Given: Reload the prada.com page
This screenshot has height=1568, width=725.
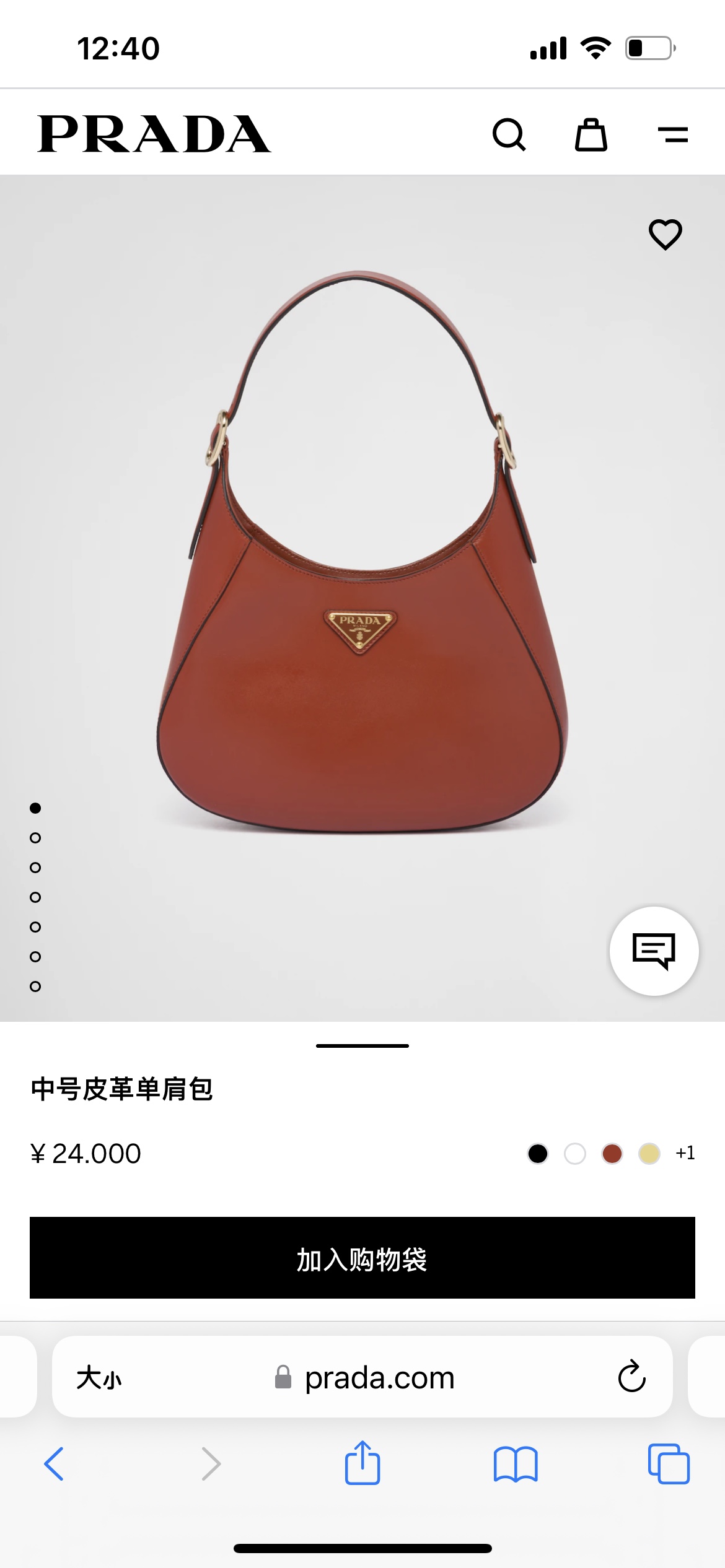Looking at the screenshot, I should (631, 1377).
